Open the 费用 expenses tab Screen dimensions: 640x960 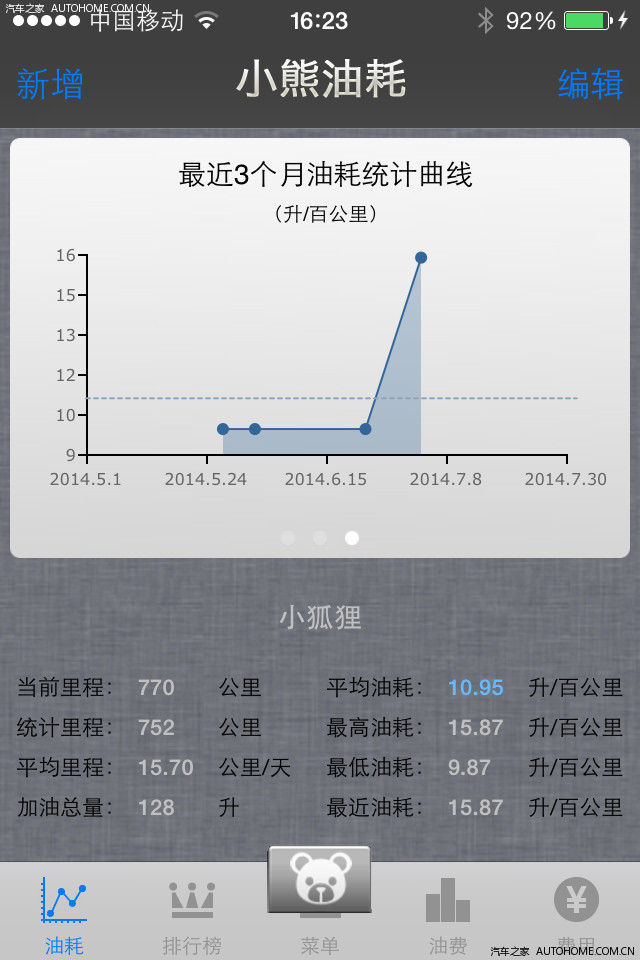576,910
